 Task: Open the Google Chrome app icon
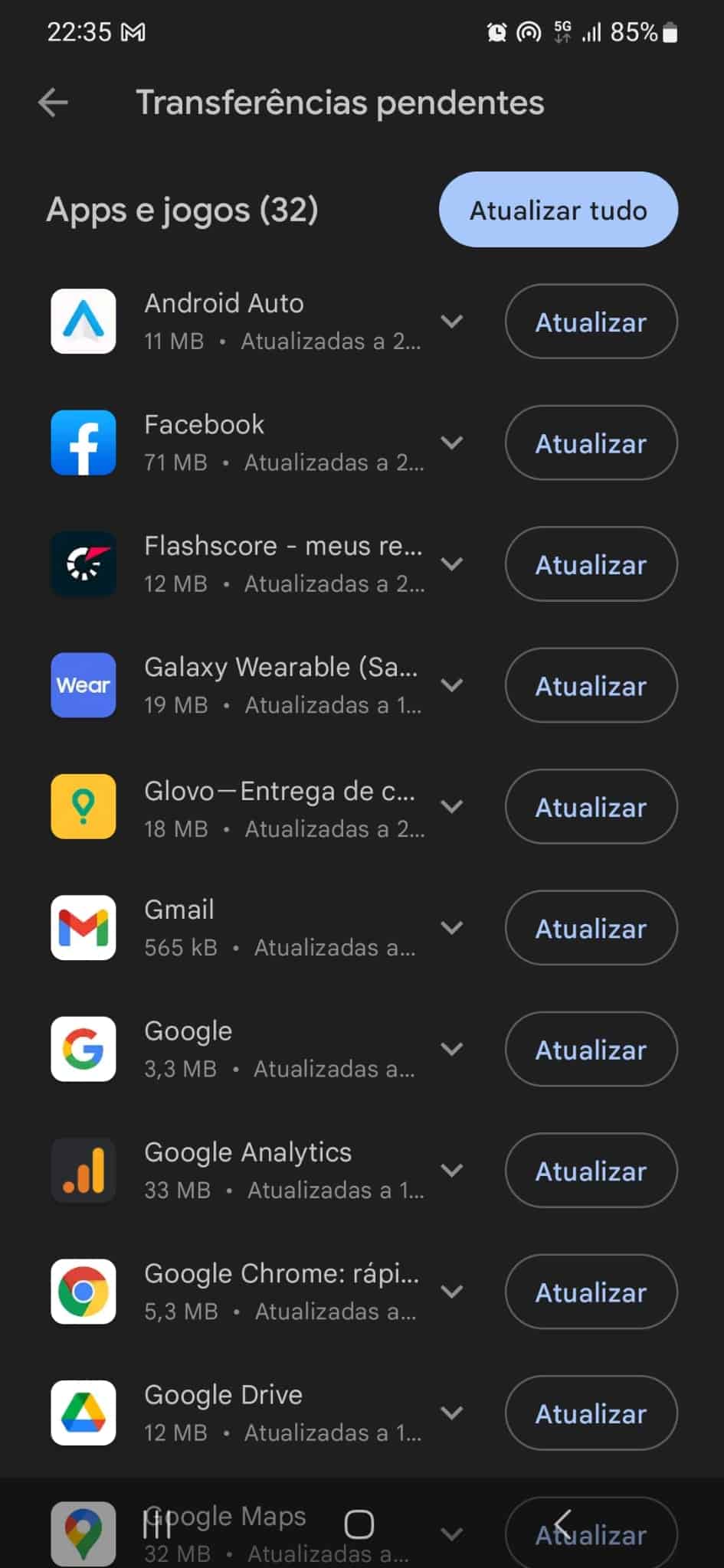point(83,1292)
